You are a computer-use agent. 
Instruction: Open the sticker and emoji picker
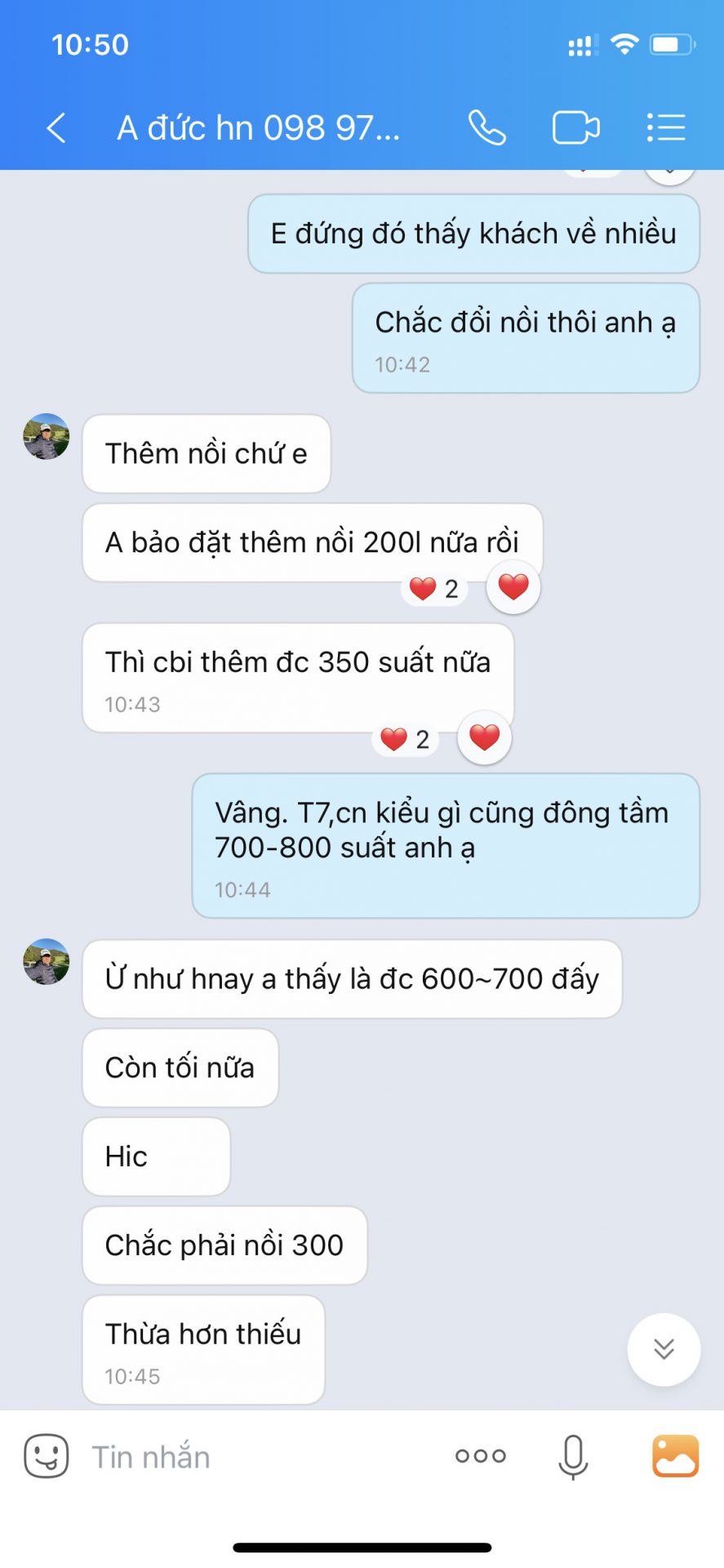click(x=47, y=1456)
